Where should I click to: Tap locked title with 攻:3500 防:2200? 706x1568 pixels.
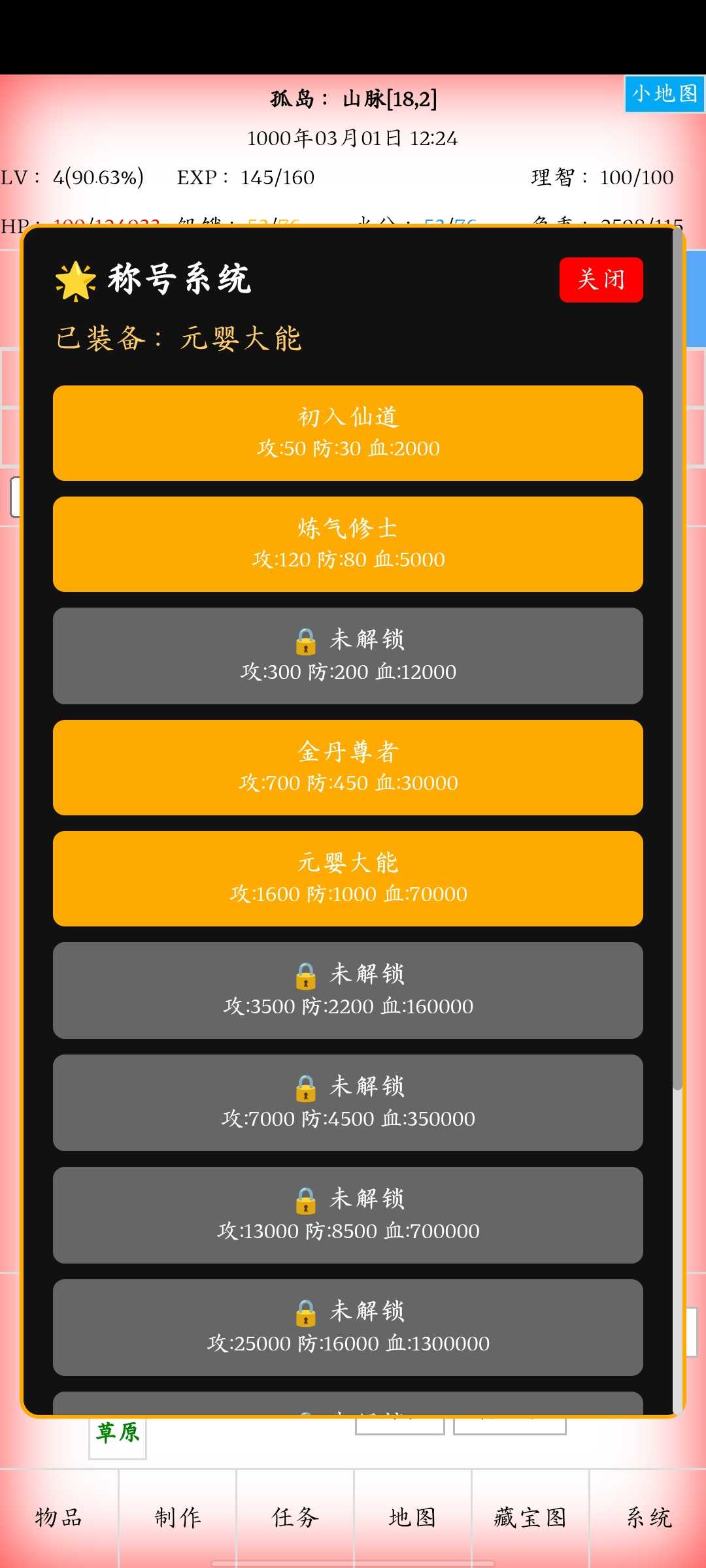(x=348, y=990)
